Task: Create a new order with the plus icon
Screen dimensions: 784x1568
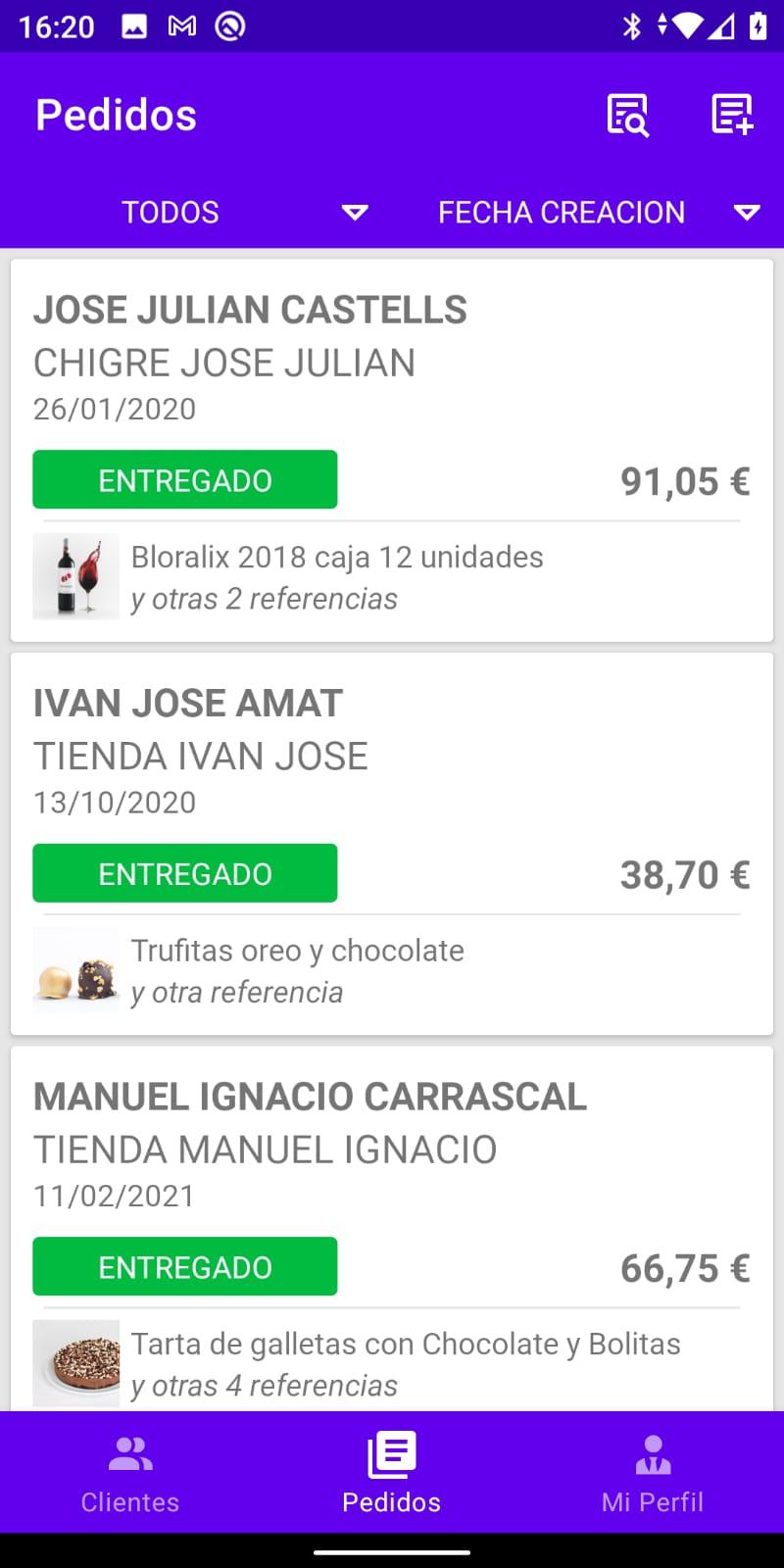Action: click(732, 115)
